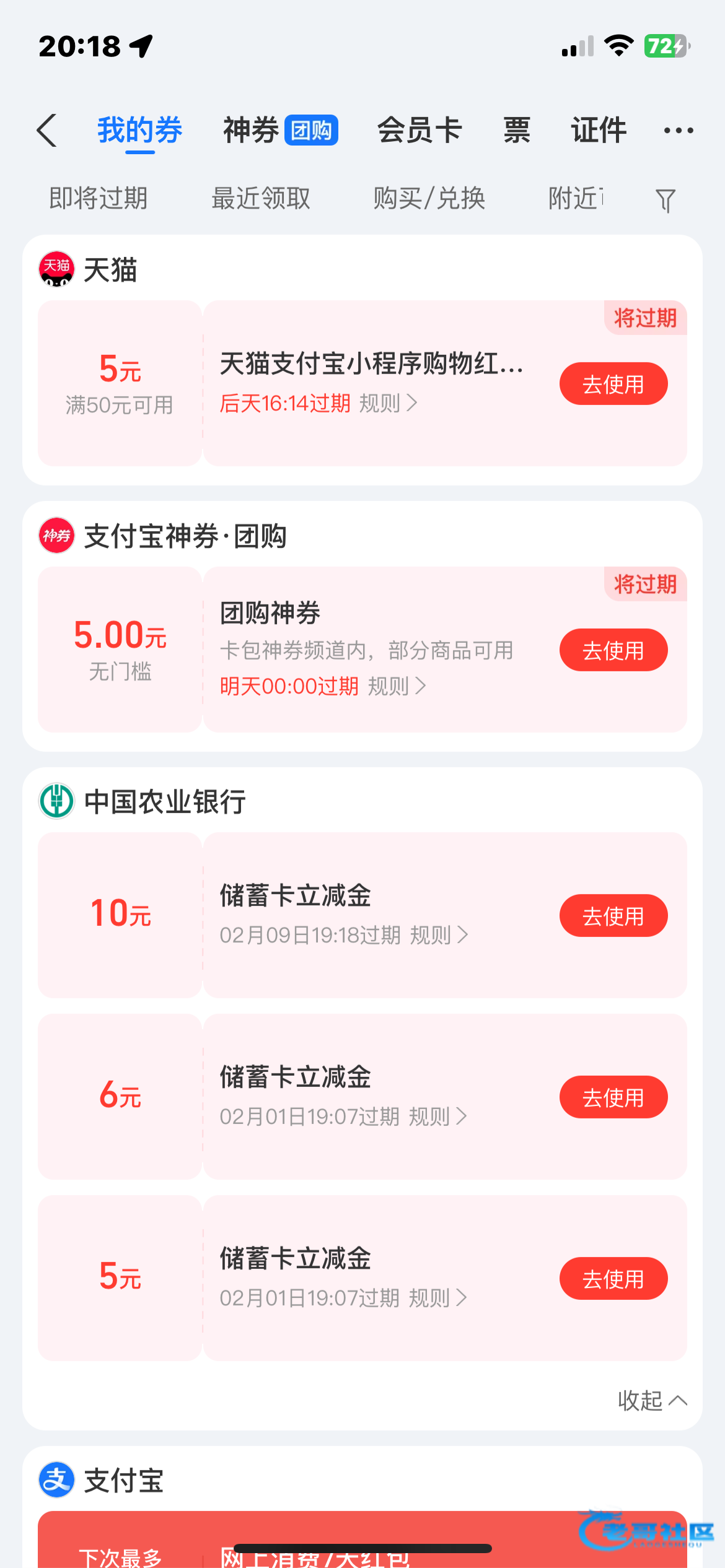Switch to the 神券 团购 tab
The height and width of the screenshot is (1568, 725).
pyautogui.click(x=280, y=131)
